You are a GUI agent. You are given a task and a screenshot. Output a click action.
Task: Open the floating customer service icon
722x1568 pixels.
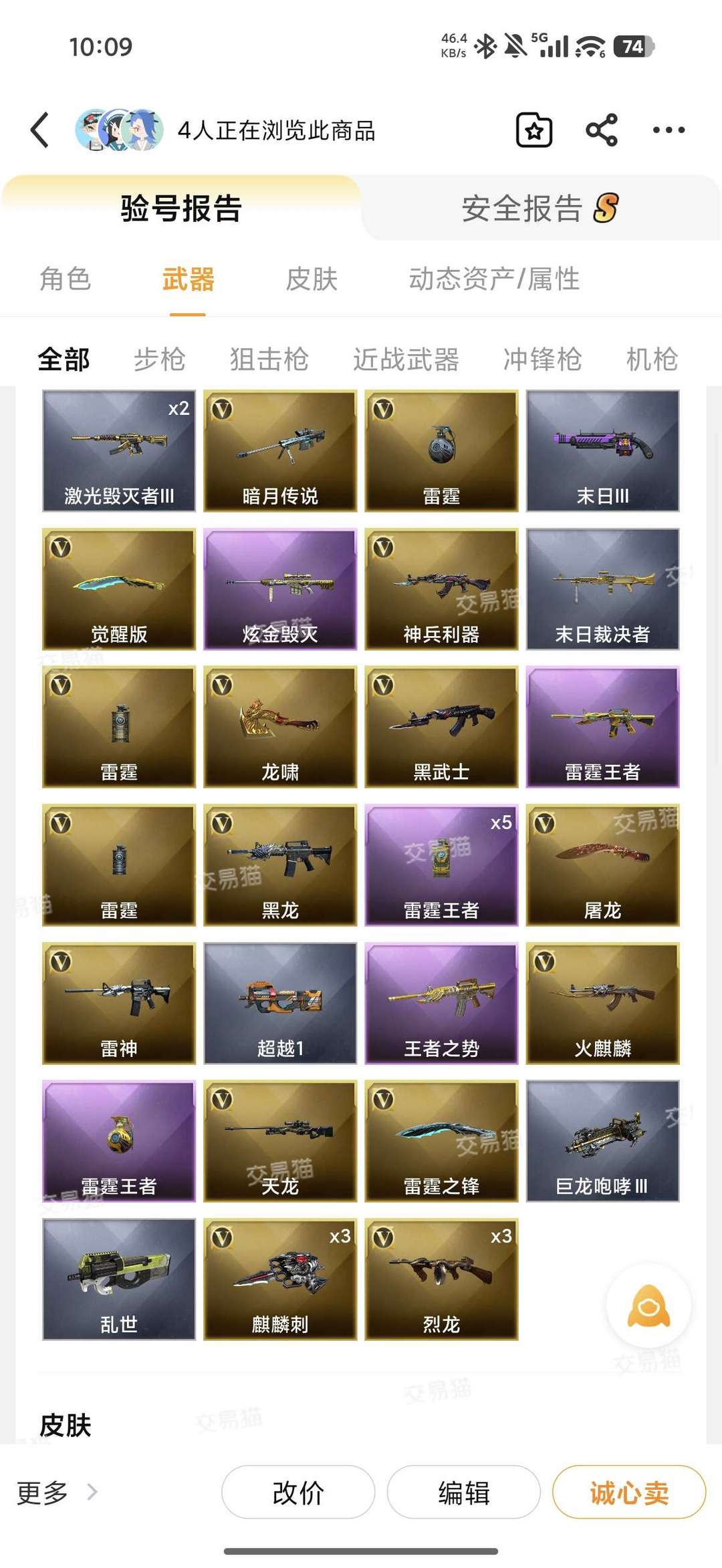tap(648, 1305)
